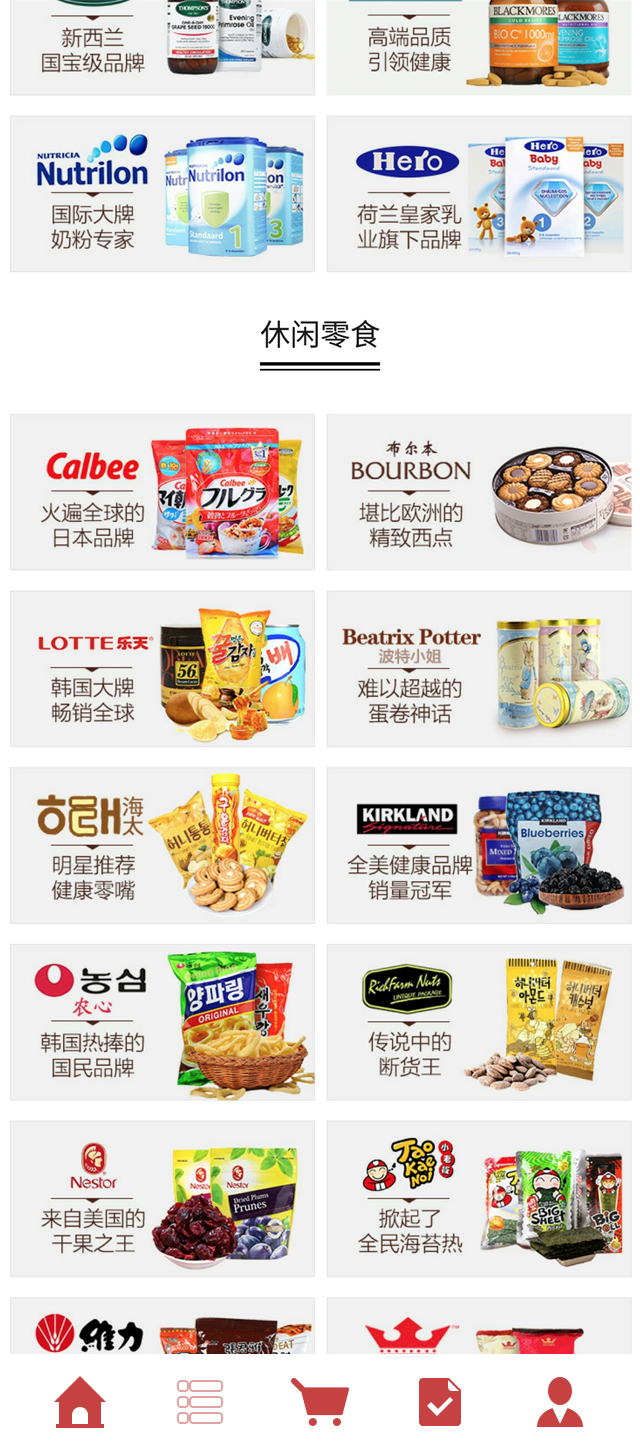640x1446 pixels.
Task: Open the category list tab
Action: 200,1402
